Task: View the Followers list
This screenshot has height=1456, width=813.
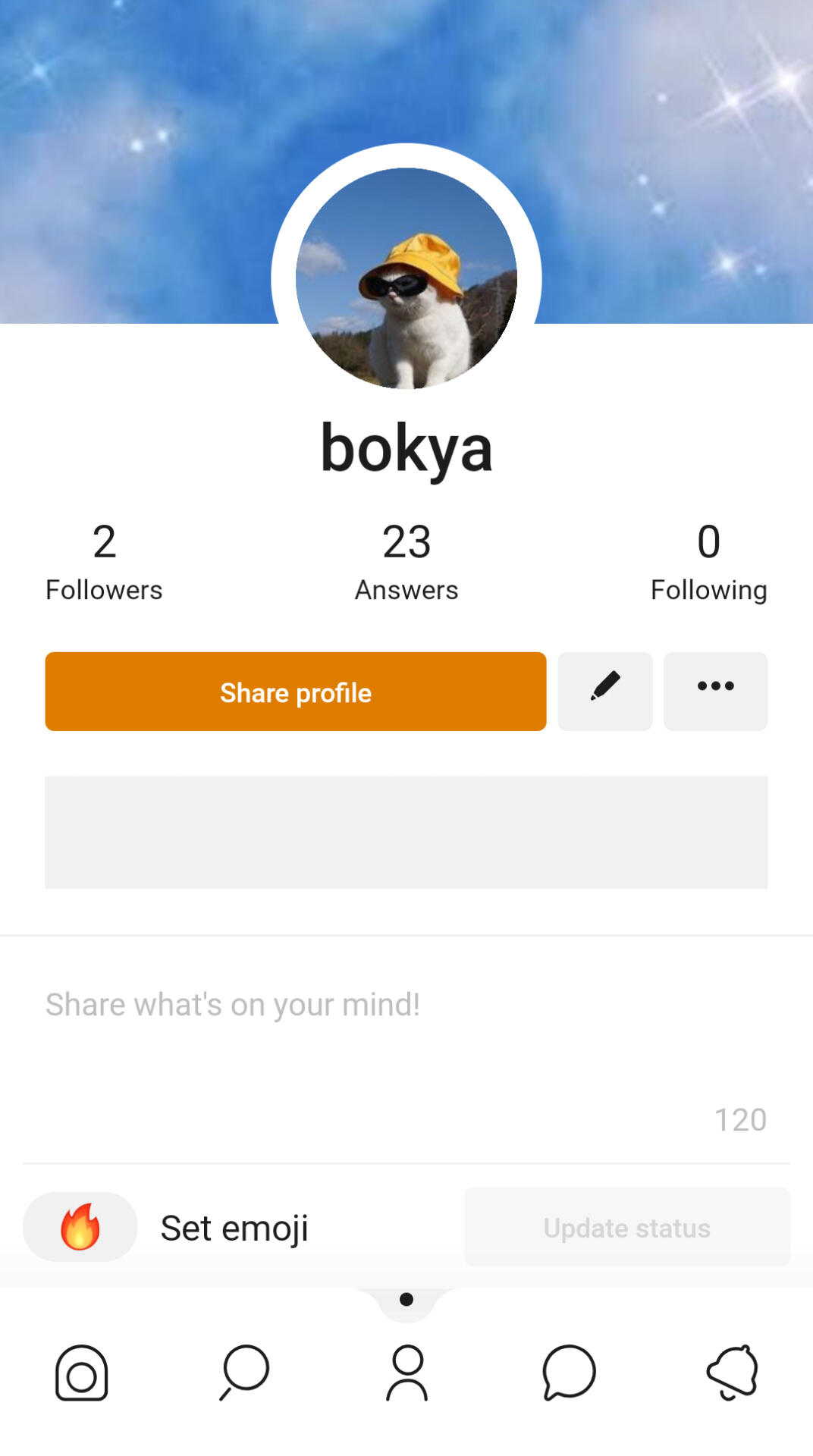Action: (x=104, y=562)
